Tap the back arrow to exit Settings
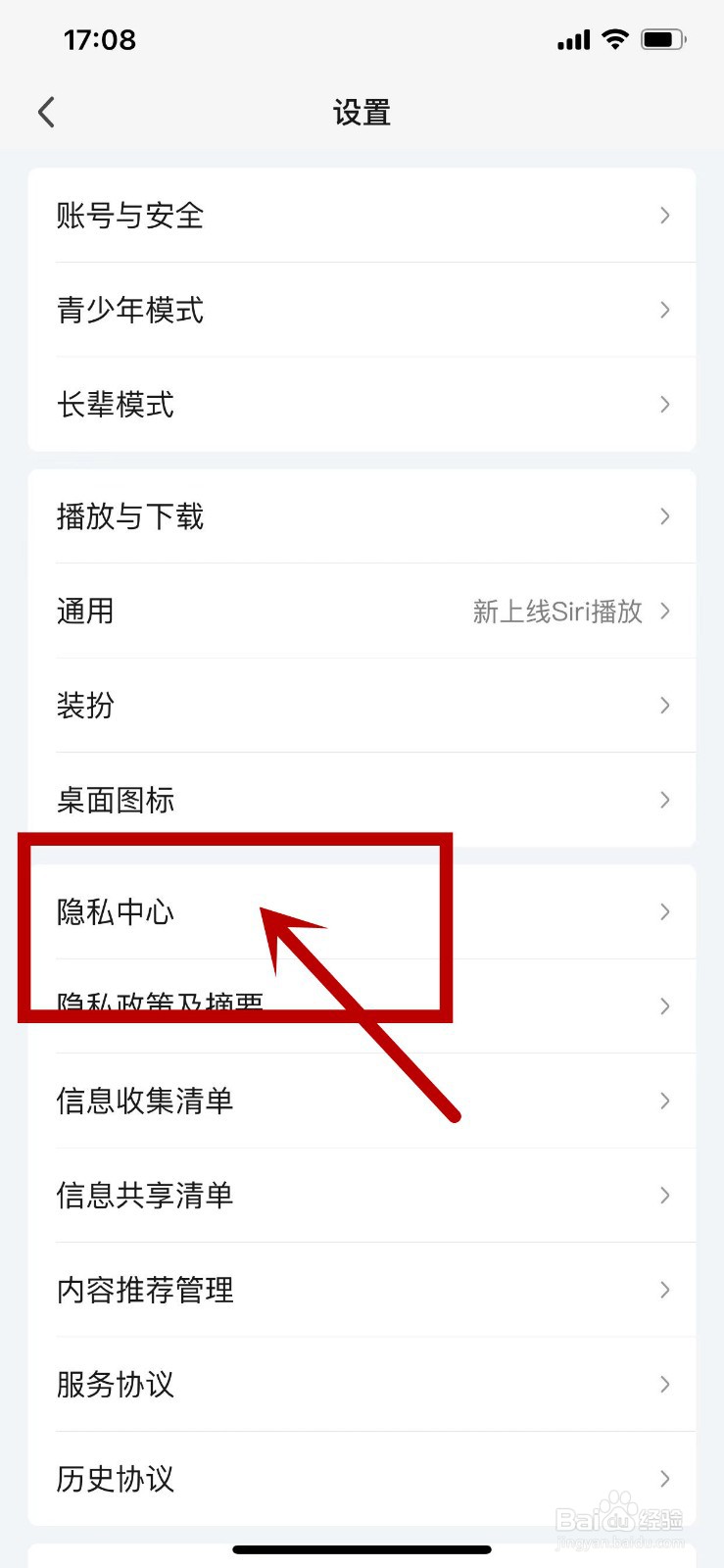 46,112
